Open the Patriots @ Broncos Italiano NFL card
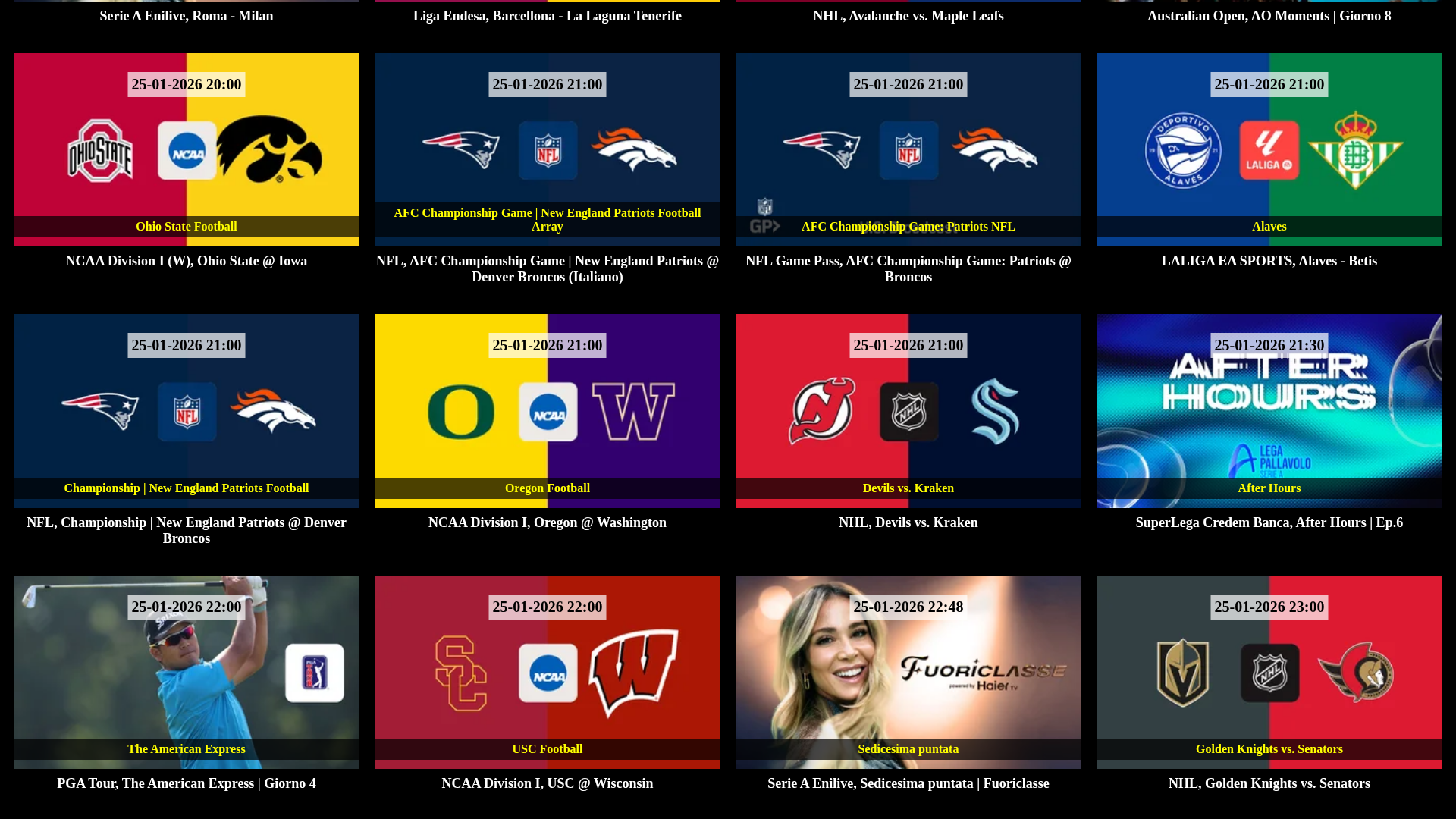Viewport: 1456px width, 819px height. (547, 150)
